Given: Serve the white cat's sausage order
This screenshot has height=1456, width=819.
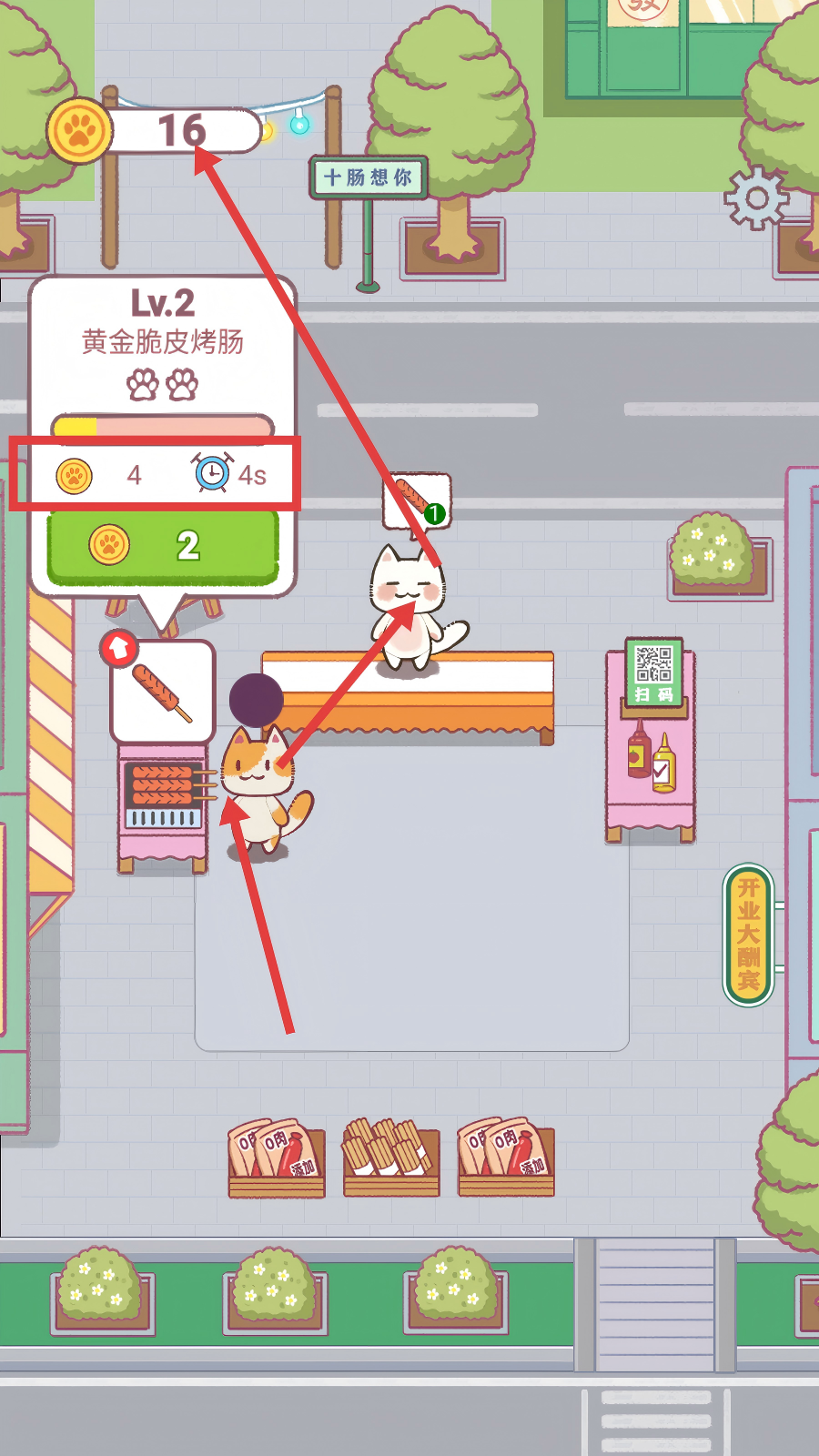Looking at the screenshot, I should pos(416,500).
